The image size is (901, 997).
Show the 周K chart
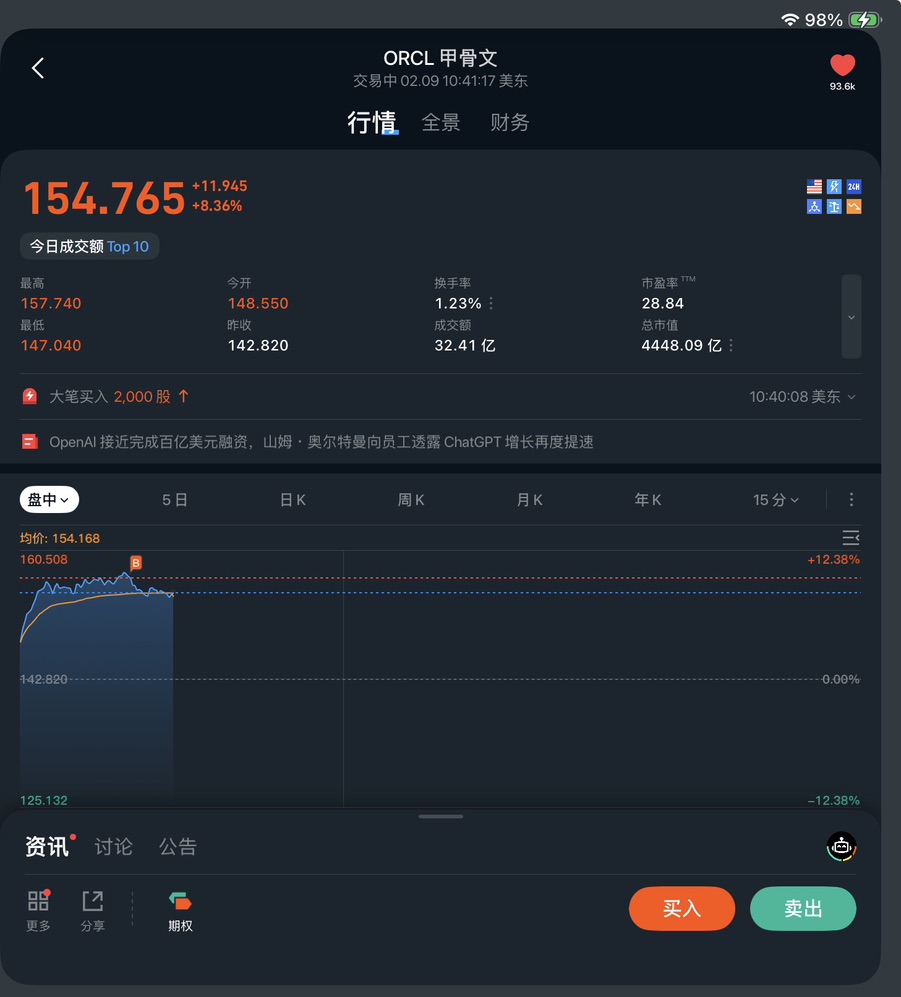tap(411, 500)
